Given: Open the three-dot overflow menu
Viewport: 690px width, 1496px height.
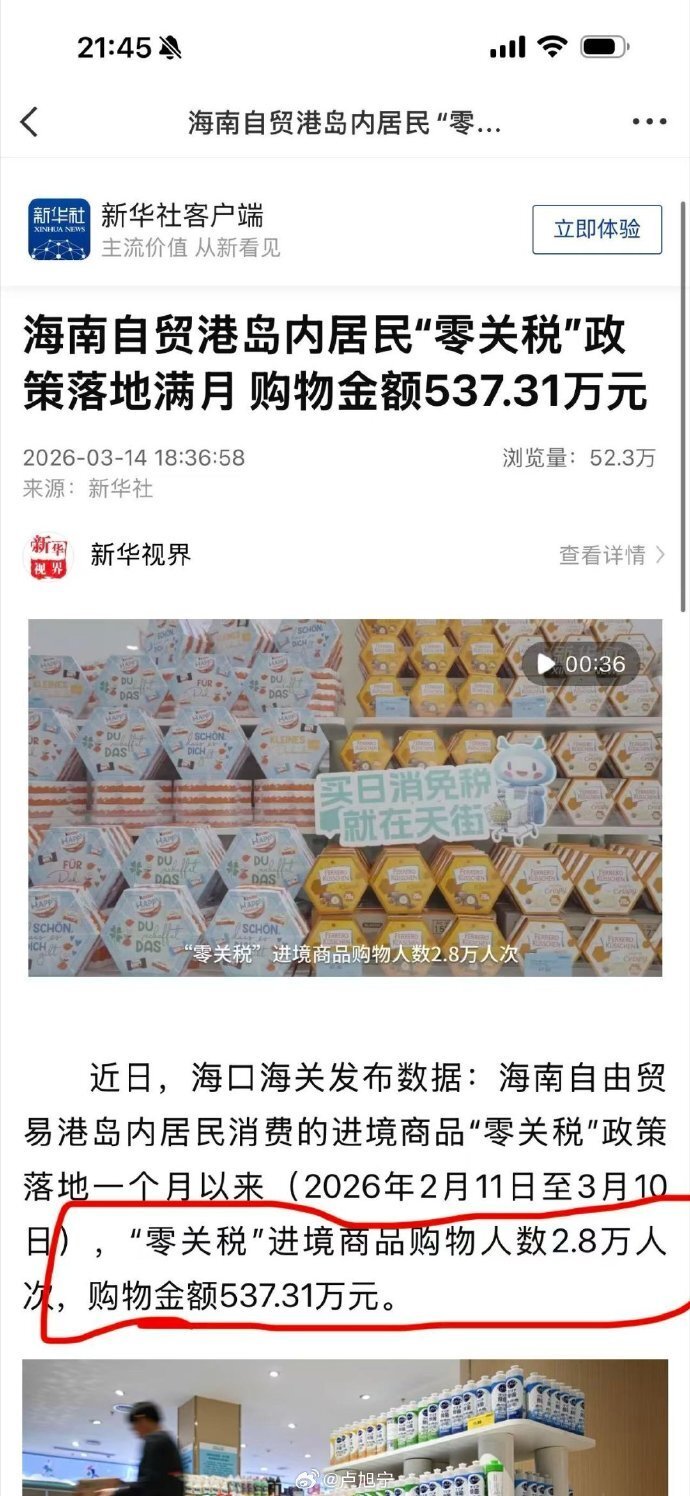Looking at the screenshot, I should 649,122.
